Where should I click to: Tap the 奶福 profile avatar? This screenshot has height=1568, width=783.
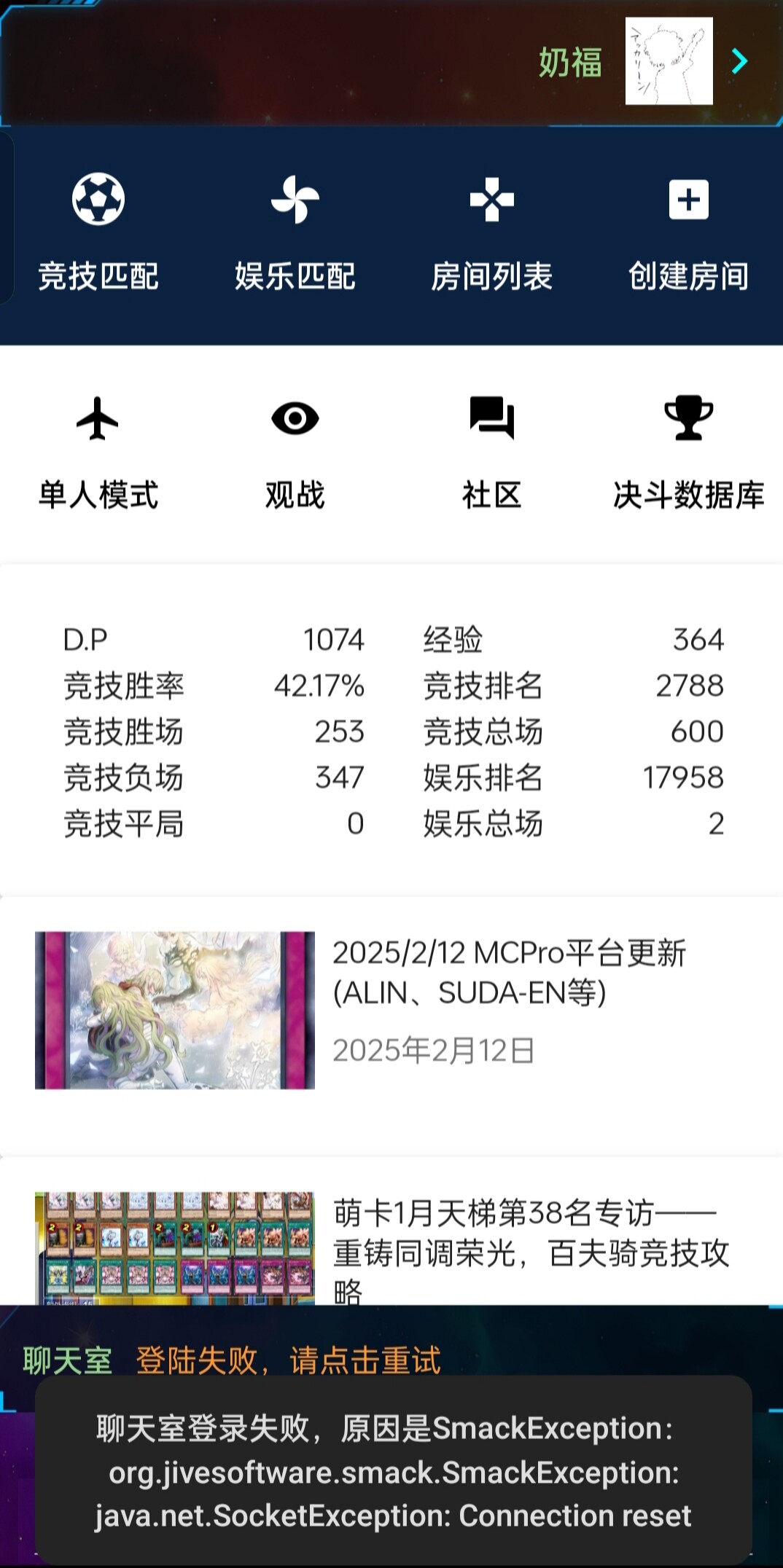[669, 61]
